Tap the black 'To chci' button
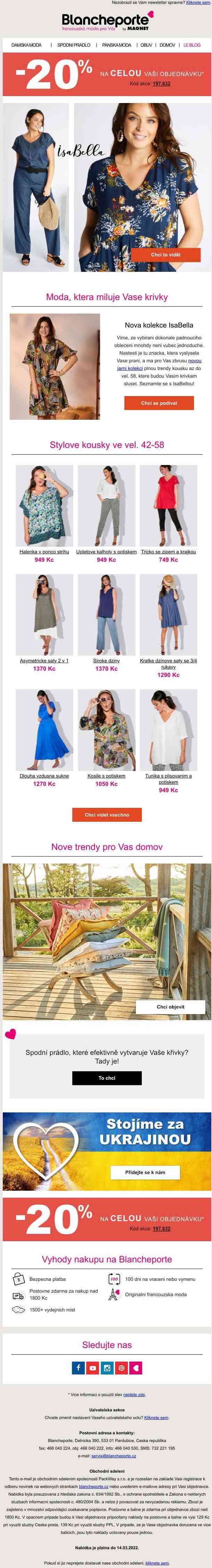The height and width of the screenshot is (1568, 212). click(106, 1078)
